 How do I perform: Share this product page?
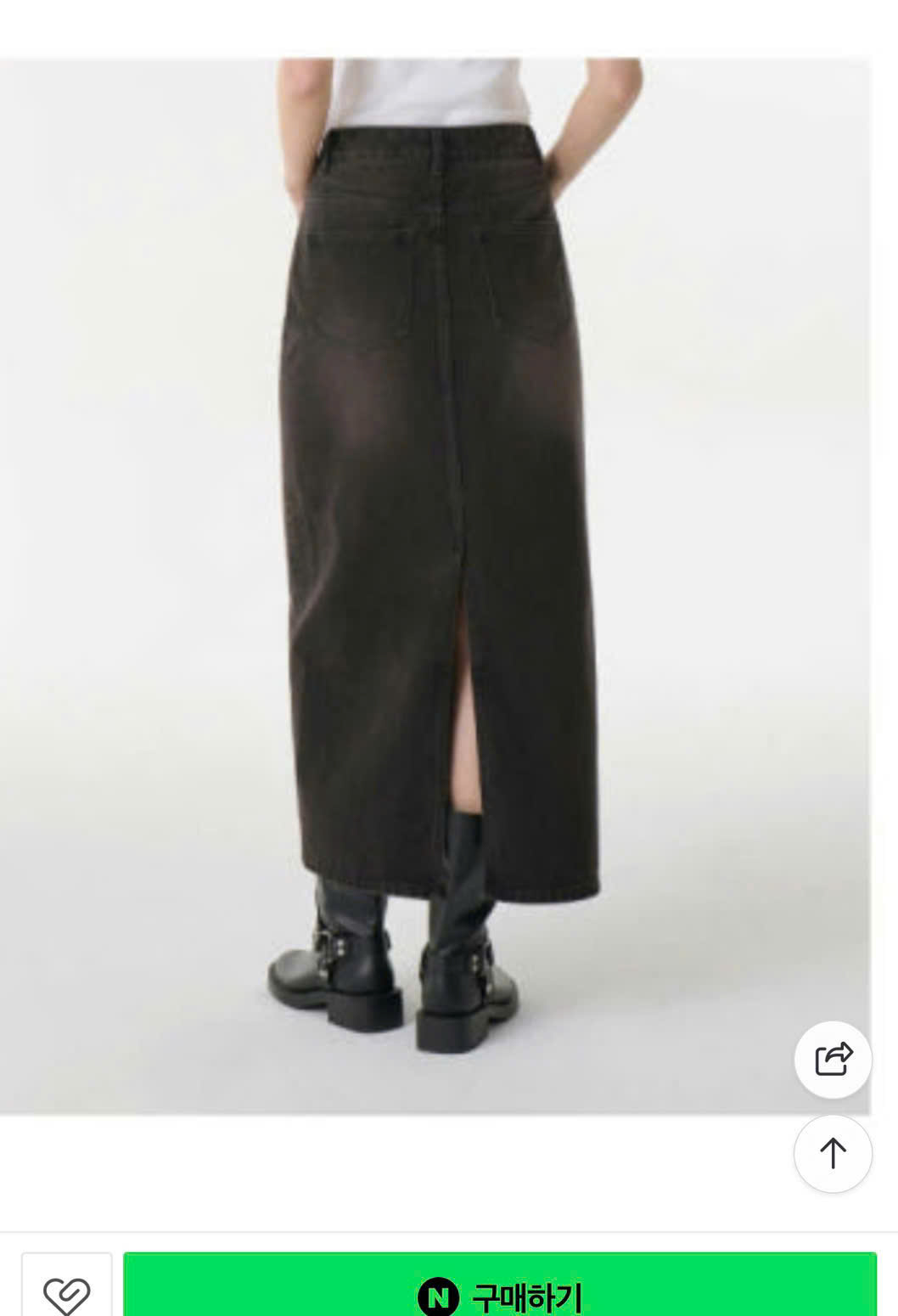(x=833, y=1059)
